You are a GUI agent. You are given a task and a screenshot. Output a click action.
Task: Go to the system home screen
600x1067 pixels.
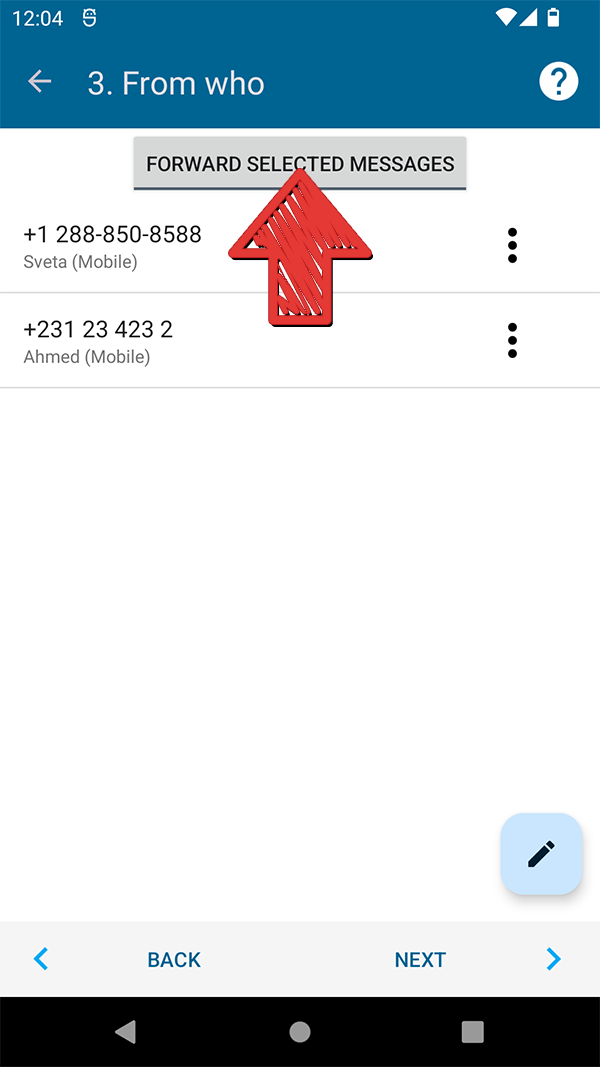click(300, 1032)
